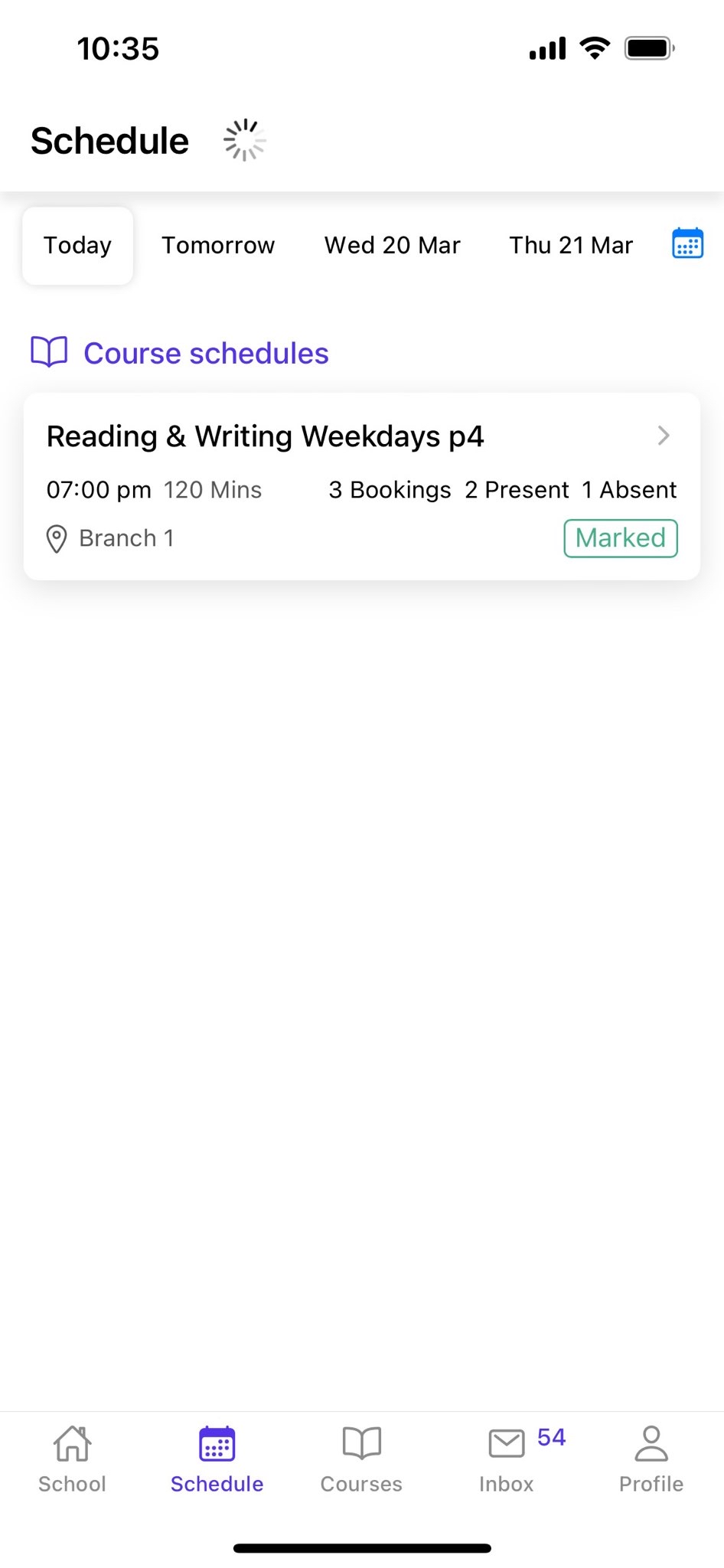Screen dimensions: 724x1568
Task: Open the calendar date picker icon
Action: point(687,244)
